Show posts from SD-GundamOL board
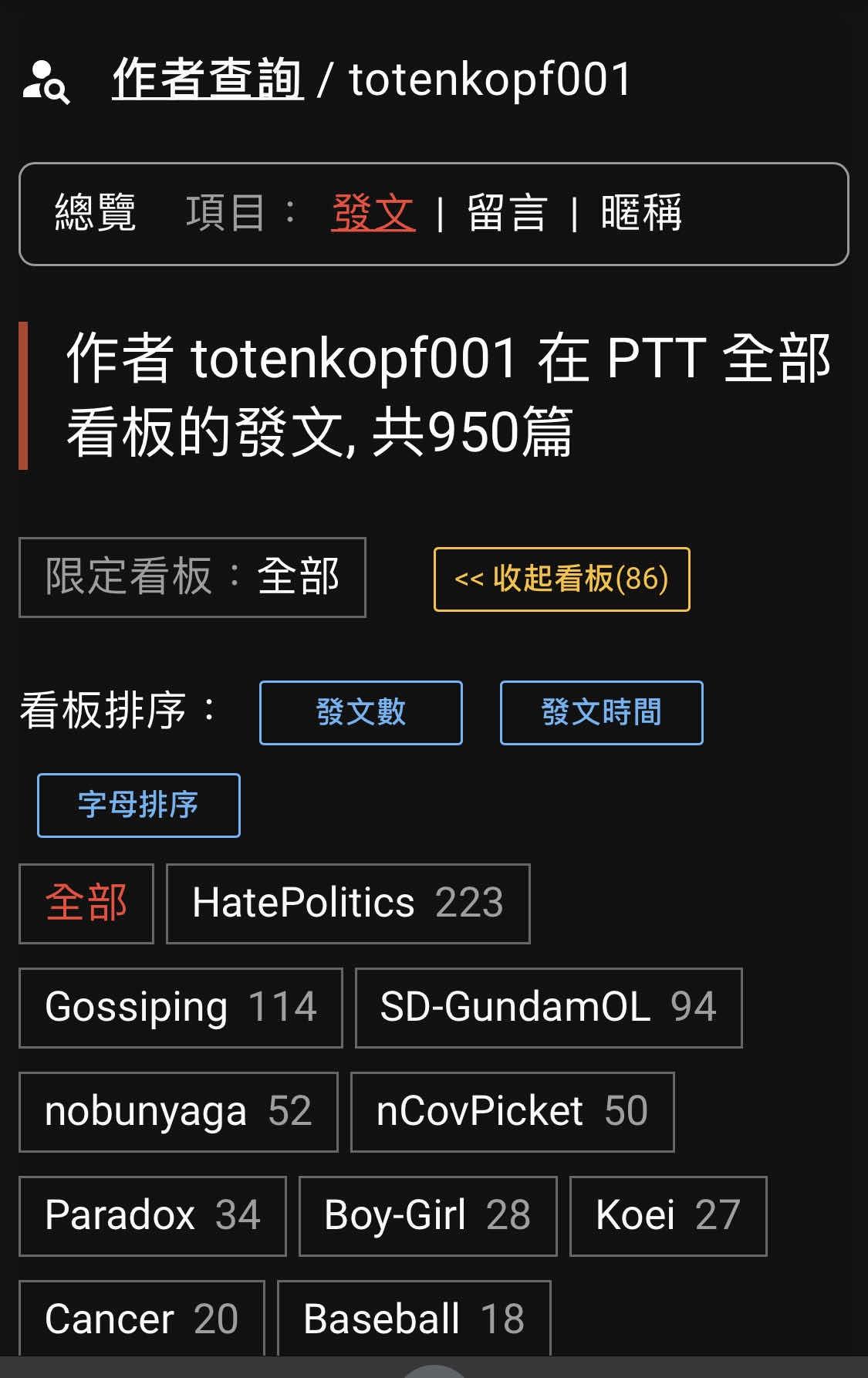Screen dimensions: 868x1378 point(548,1007)
